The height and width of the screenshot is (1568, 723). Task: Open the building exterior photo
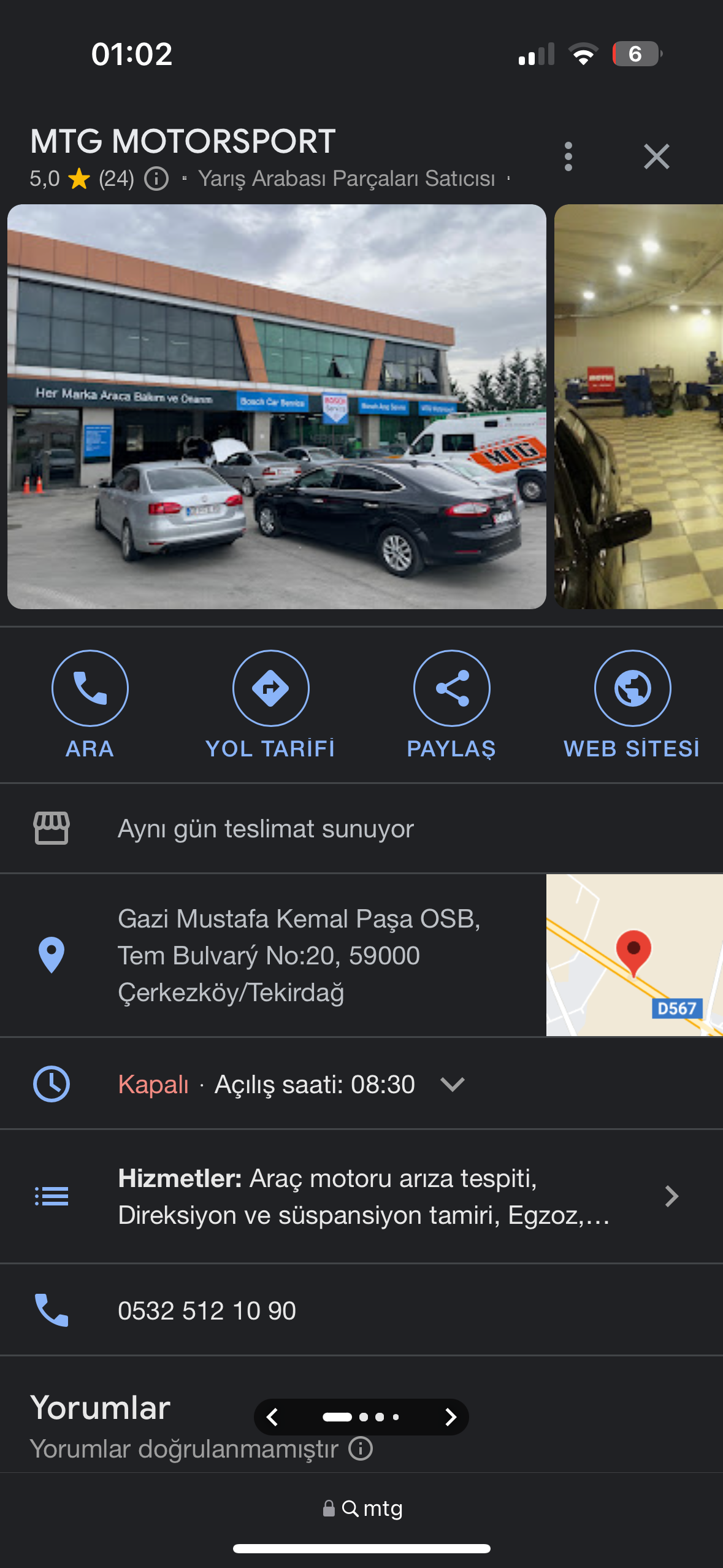pos(277,406)
